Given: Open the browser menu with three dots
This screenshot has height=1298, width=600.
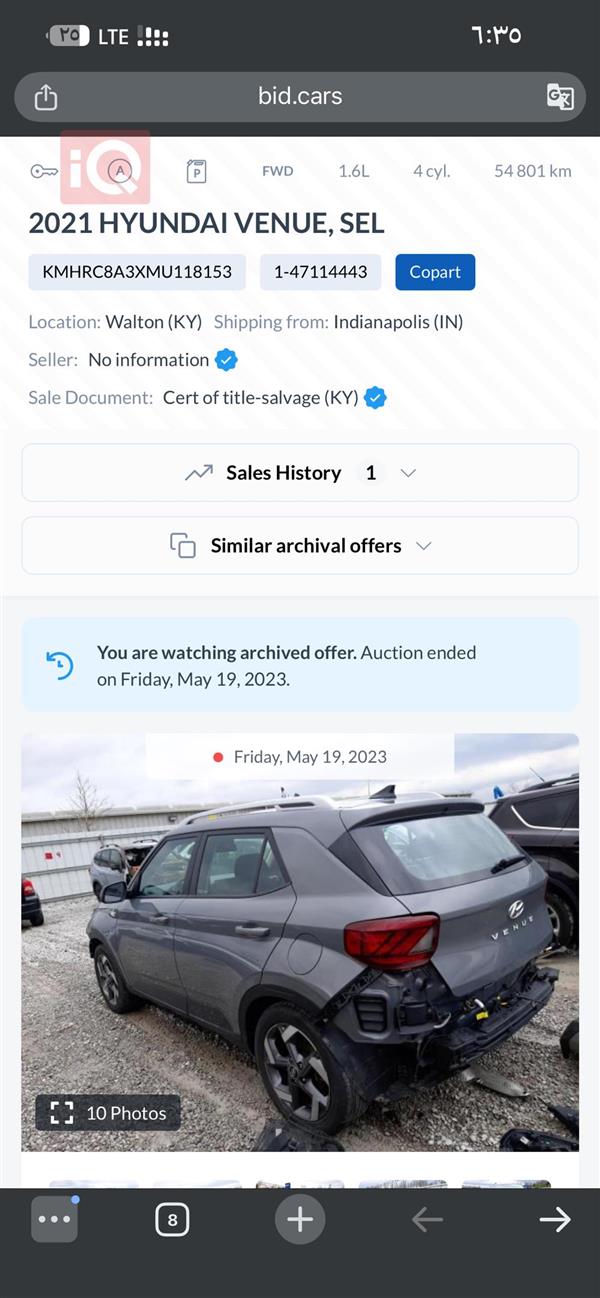Looking at the screenshot, I should [54, 1219].
